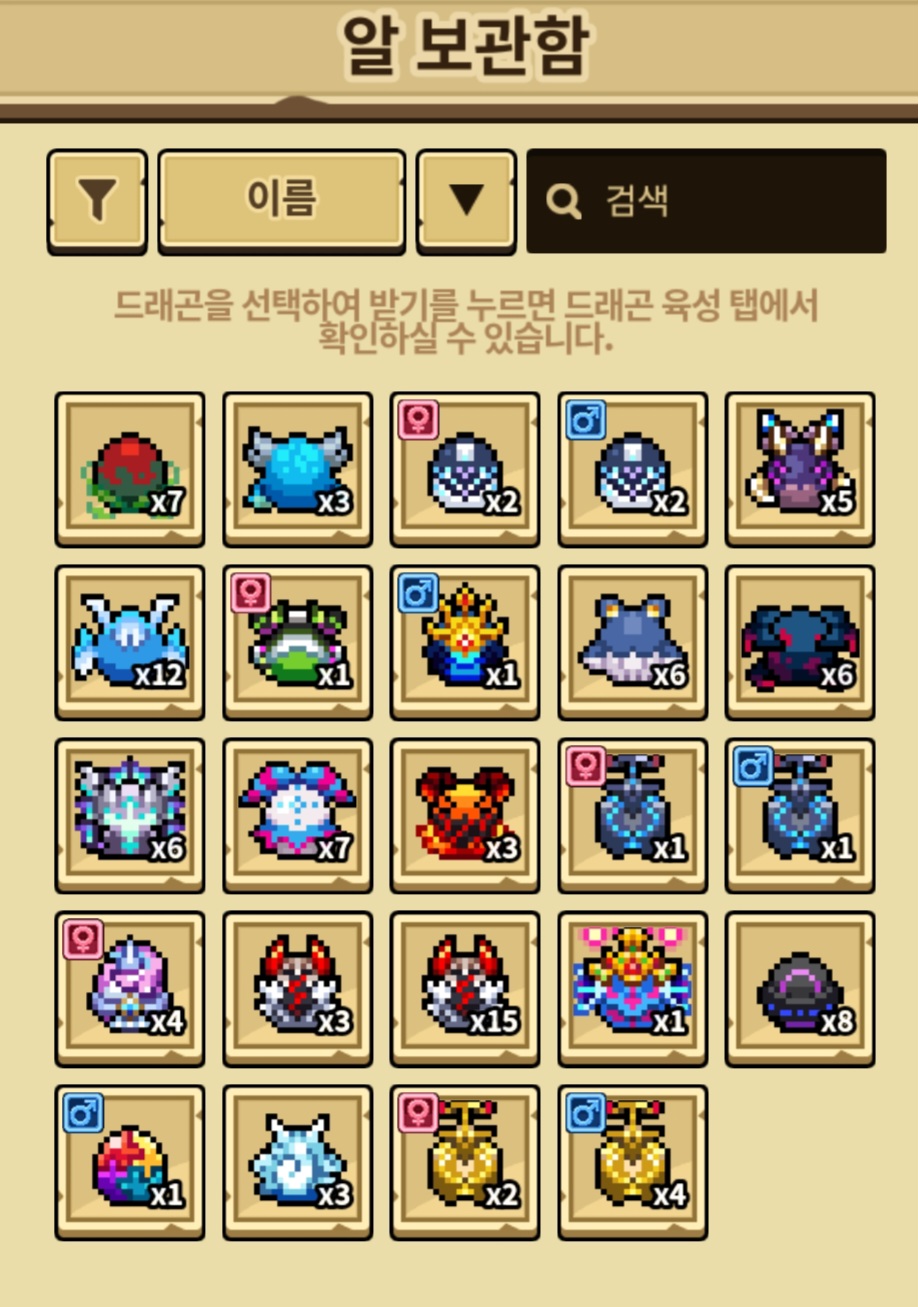Select the male golden crowned egg x1
Viewport: 918px width, 1307px height.
[465, 642]
